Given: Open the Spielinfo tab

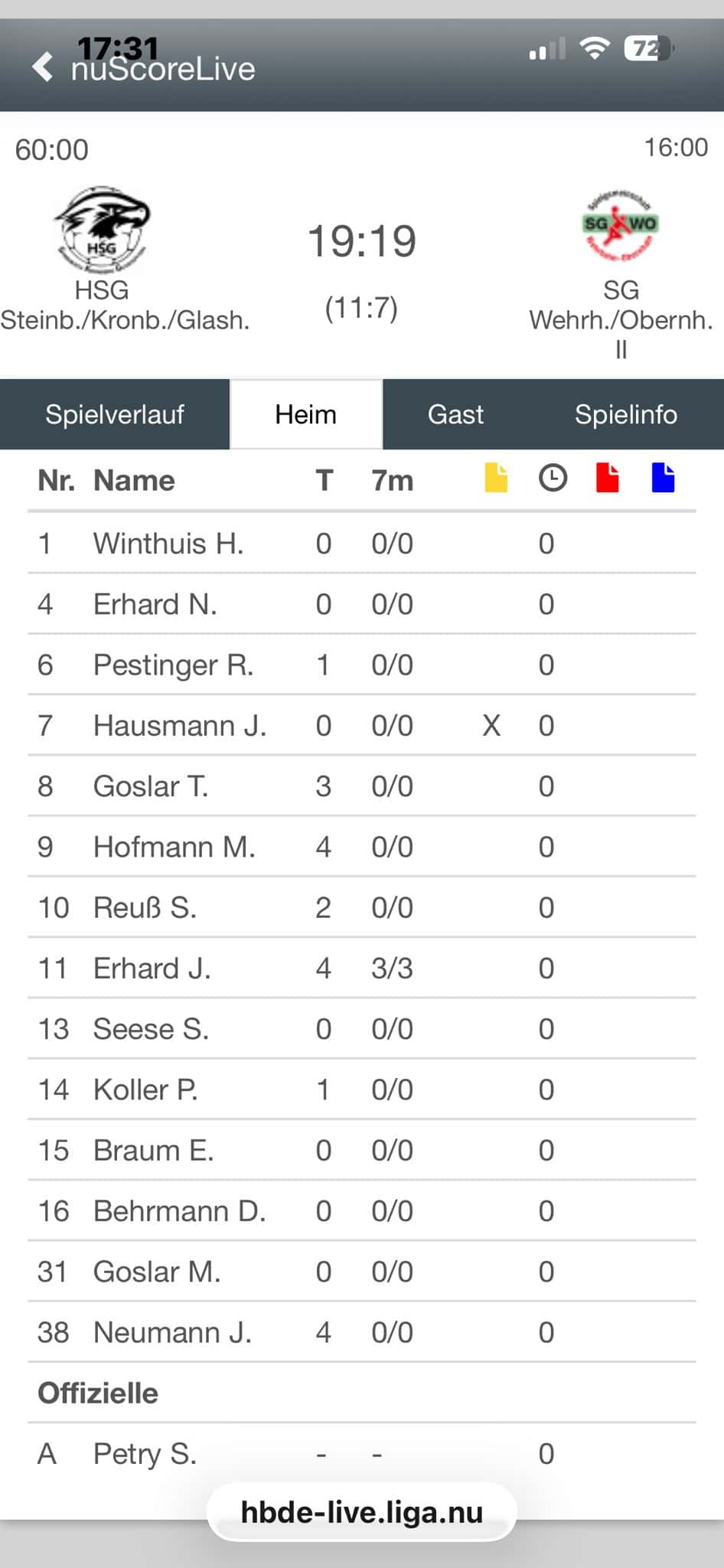Looking at the screenshot, I should (625, 414).
